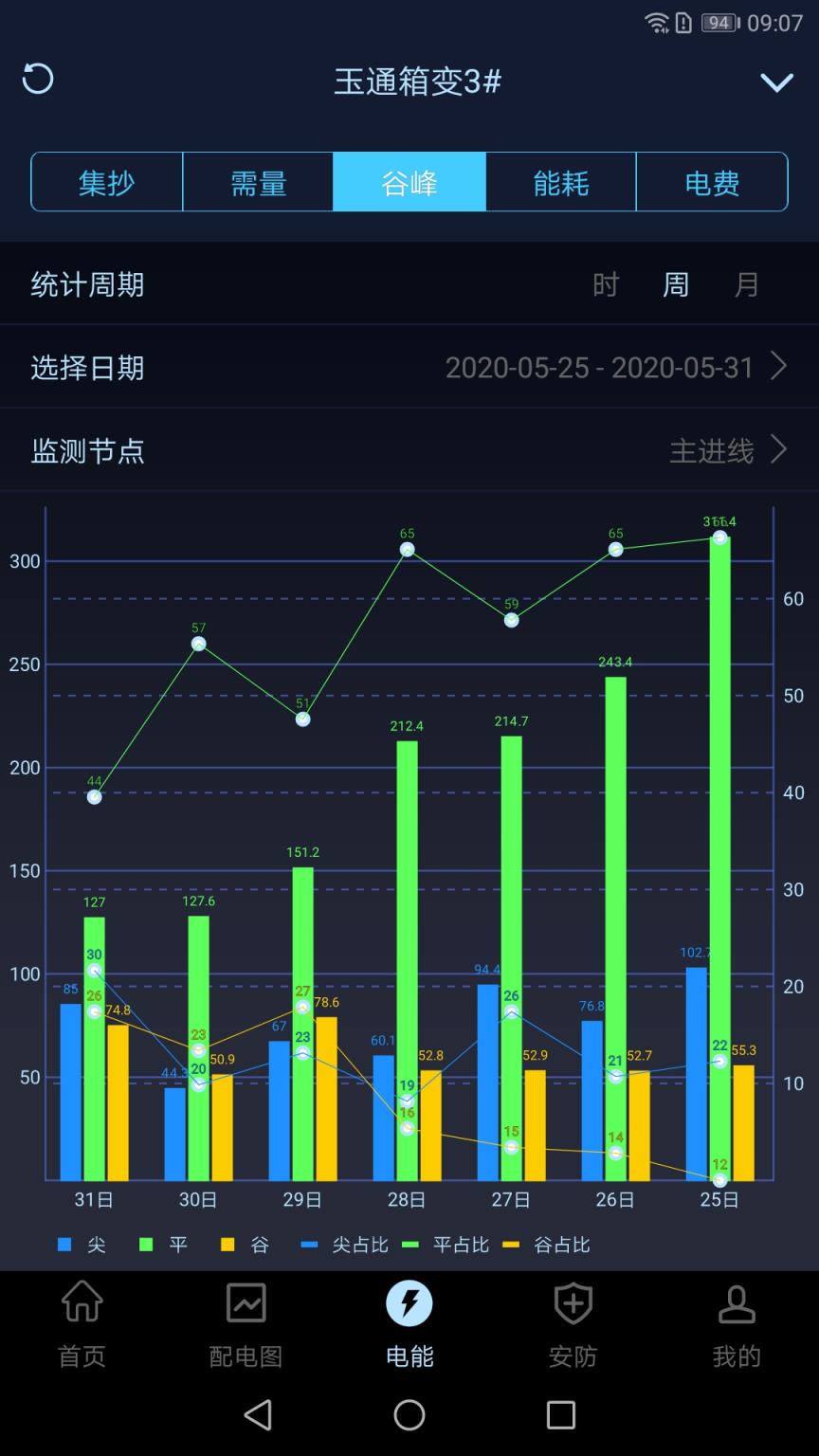Expand the station selector chevron beside 玉通箱变3#

[x=777, y=82]
